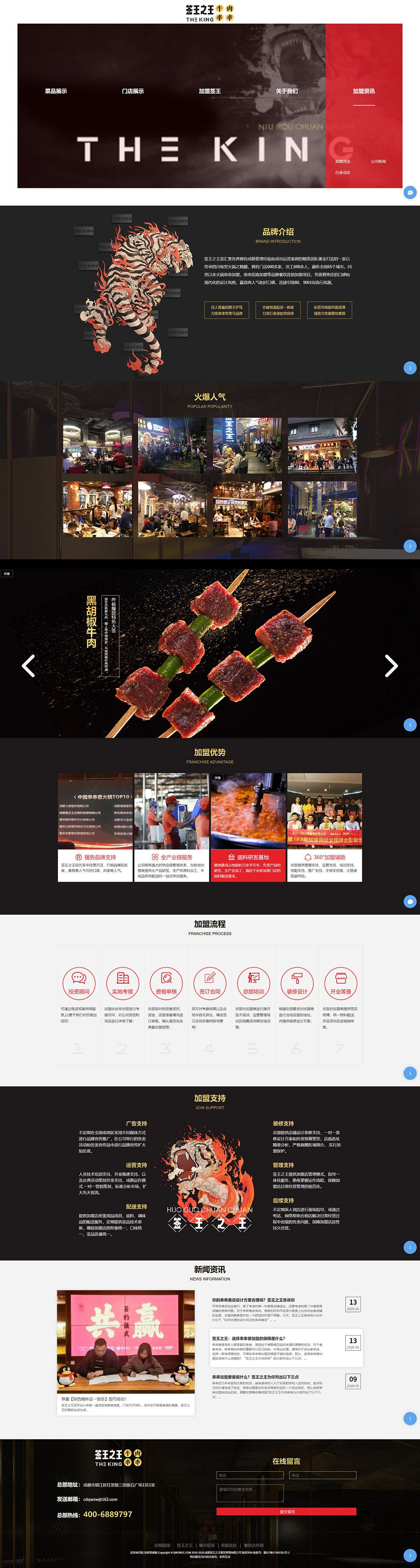420x1568 pixels.
Task: Show the previous dish slide
Action: pos(28,665)
